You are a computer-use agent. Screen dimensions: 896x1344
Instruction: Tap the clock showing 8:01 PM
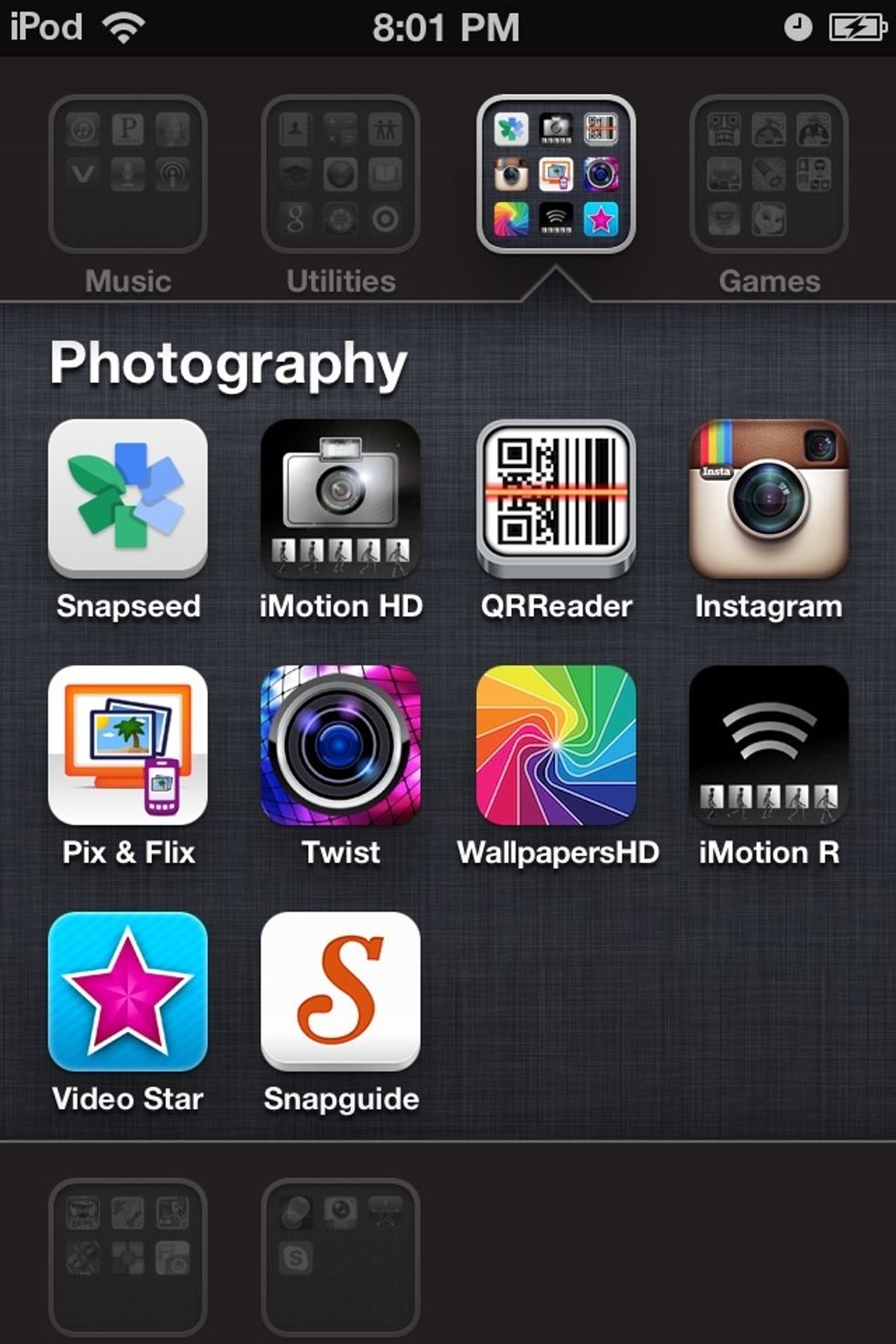447,27
